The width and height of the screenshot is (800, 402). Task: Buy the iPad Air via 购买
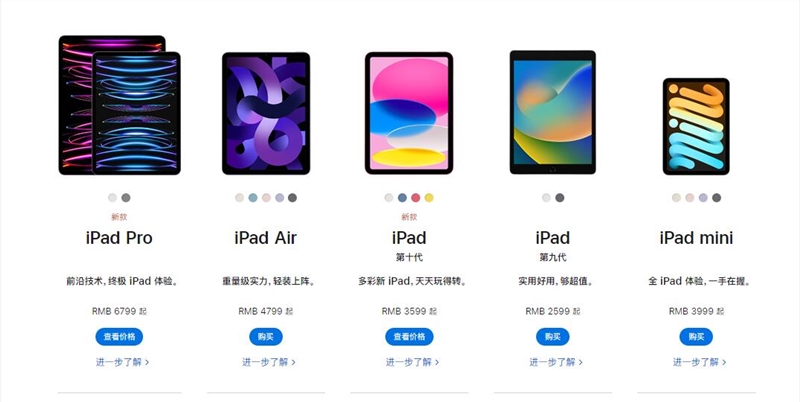point(266,336)
